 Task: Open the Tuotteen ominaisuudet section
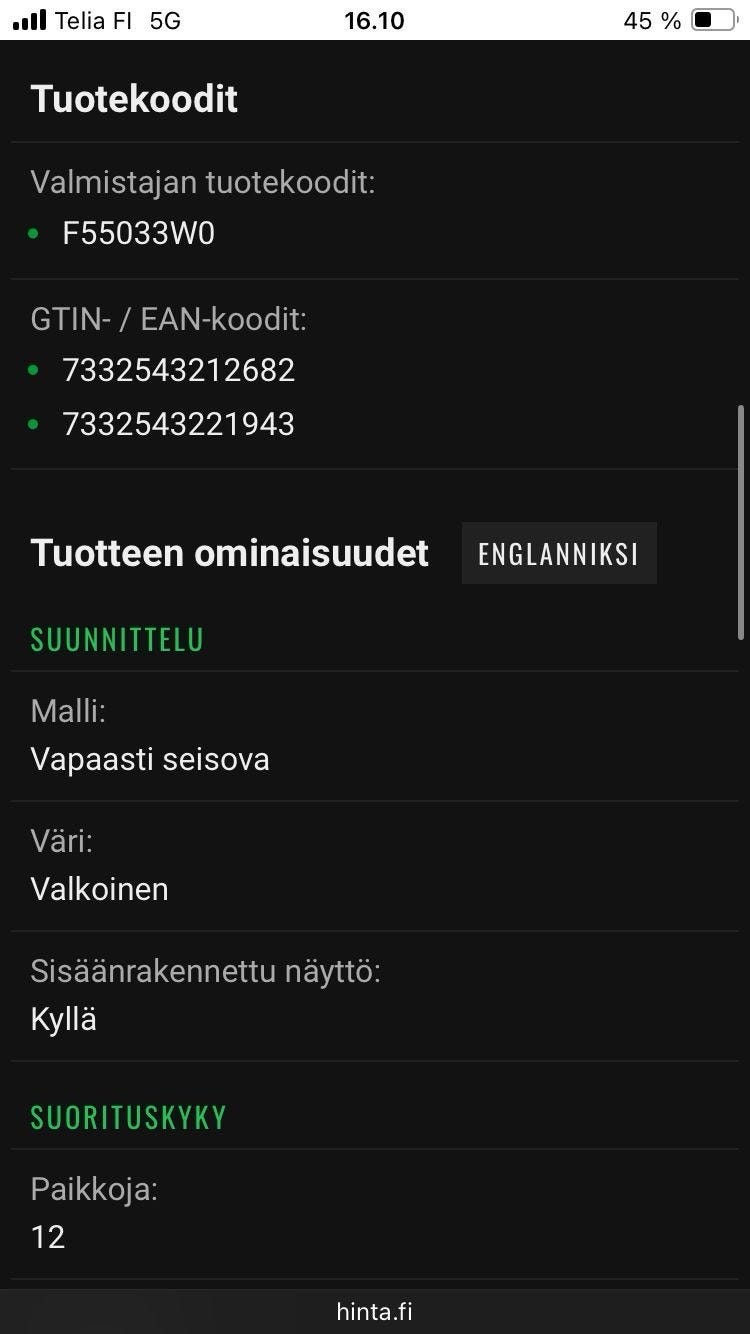point(230,552)
